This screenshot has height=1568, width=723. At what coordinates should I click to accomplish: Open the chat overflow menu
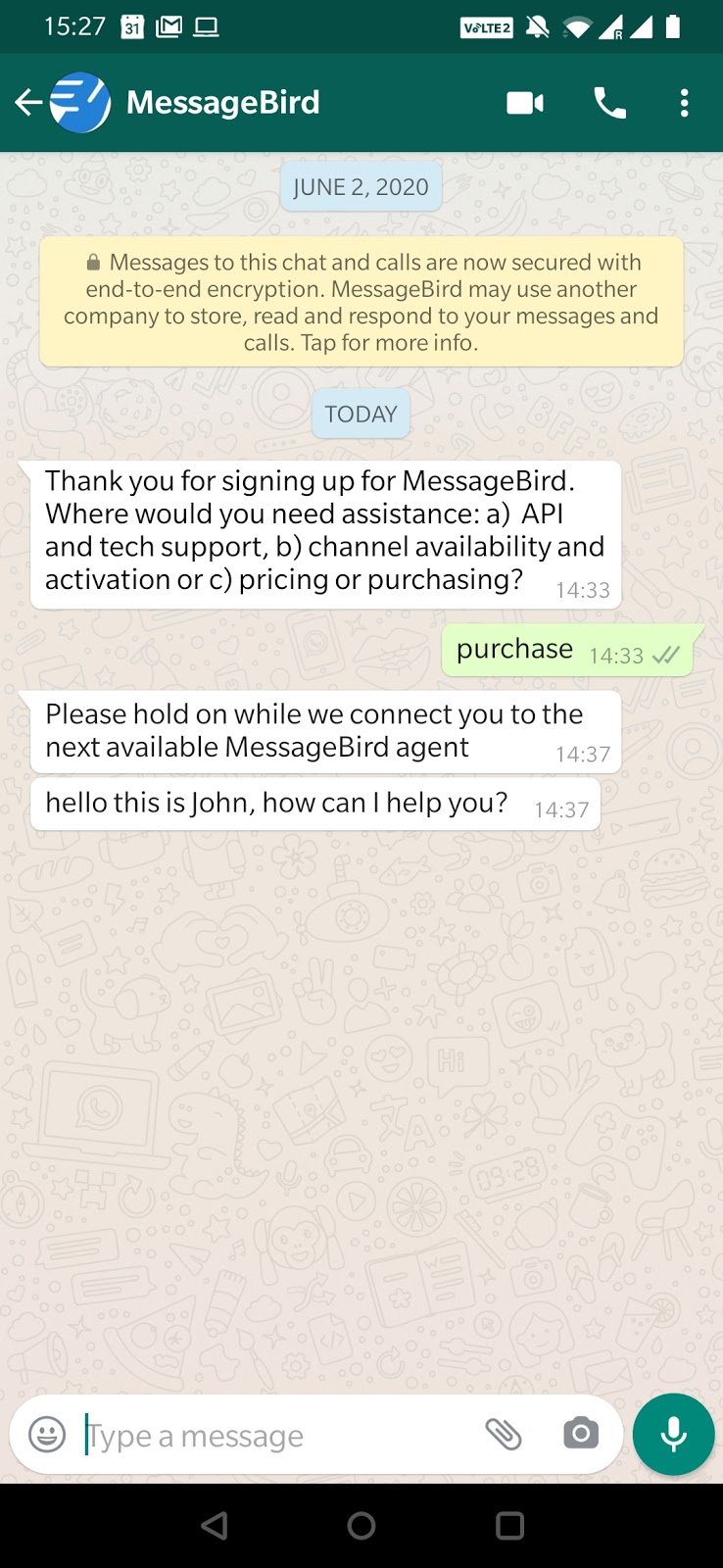[x=684, y=102]
